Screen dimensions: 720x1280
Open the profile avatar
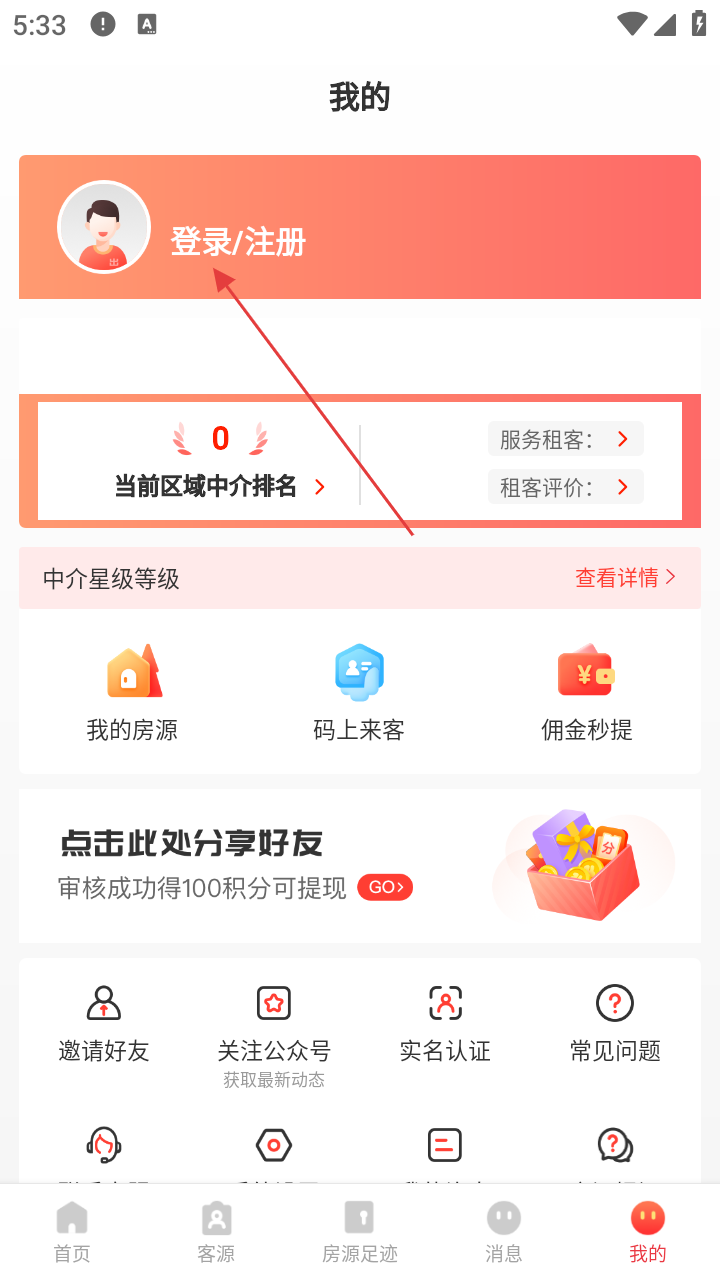[x=104, y=227]
